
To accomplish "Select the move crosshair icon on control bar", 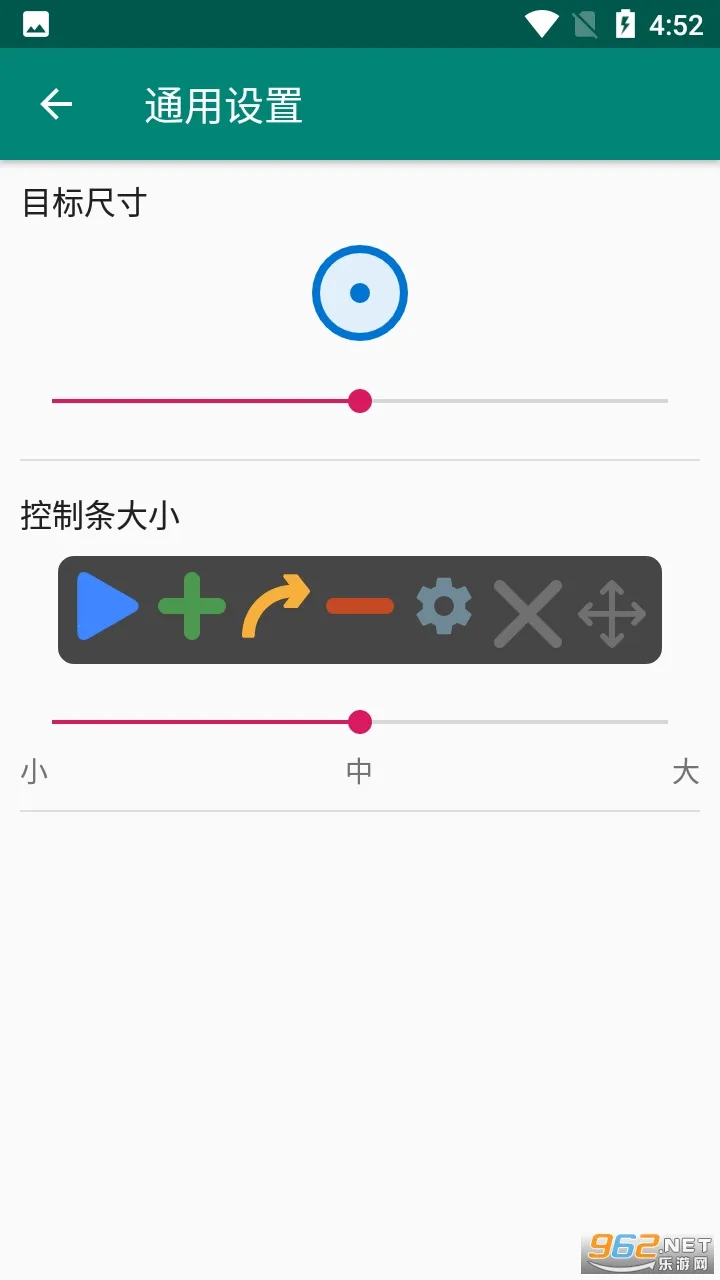I will 611,610.
